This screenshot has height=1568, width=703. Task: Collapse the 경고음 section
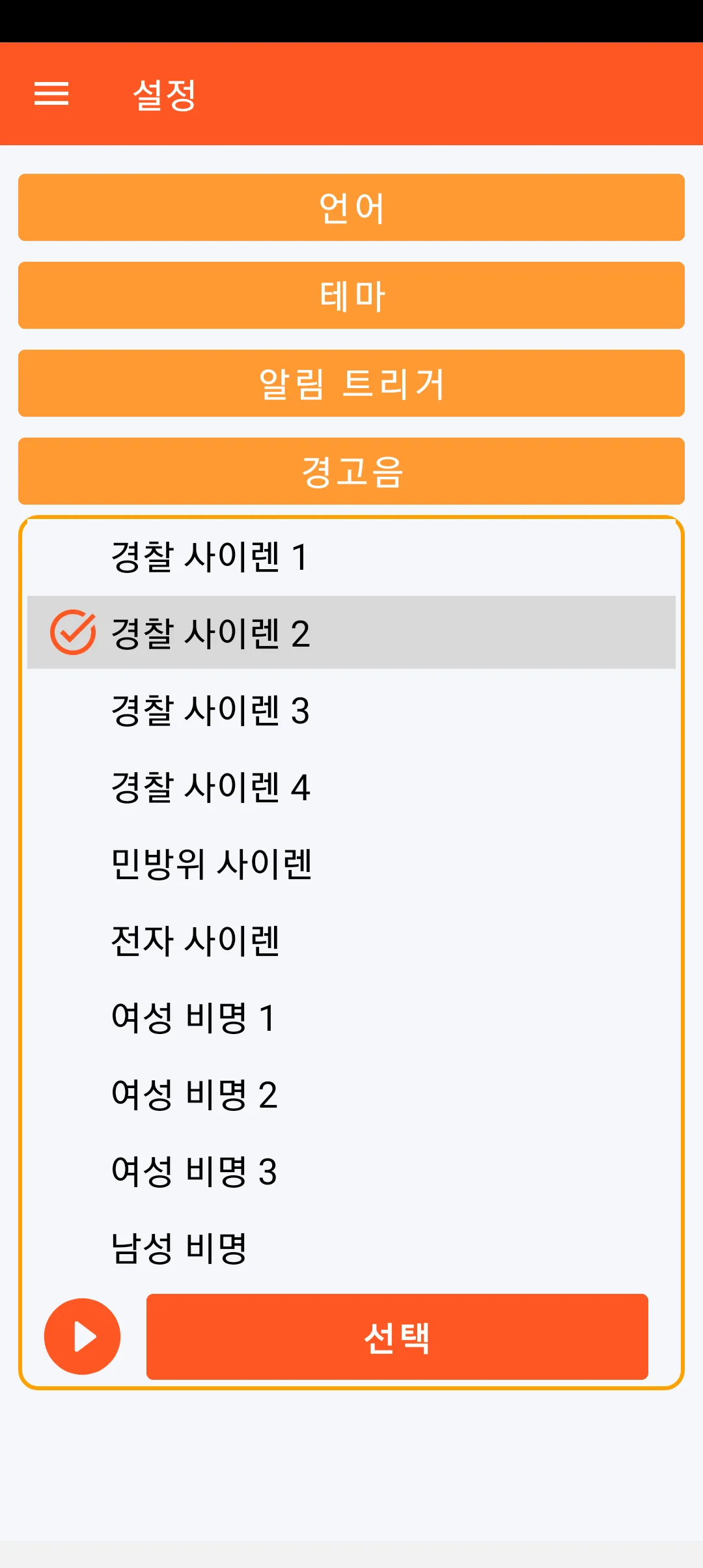coord(351,471)
